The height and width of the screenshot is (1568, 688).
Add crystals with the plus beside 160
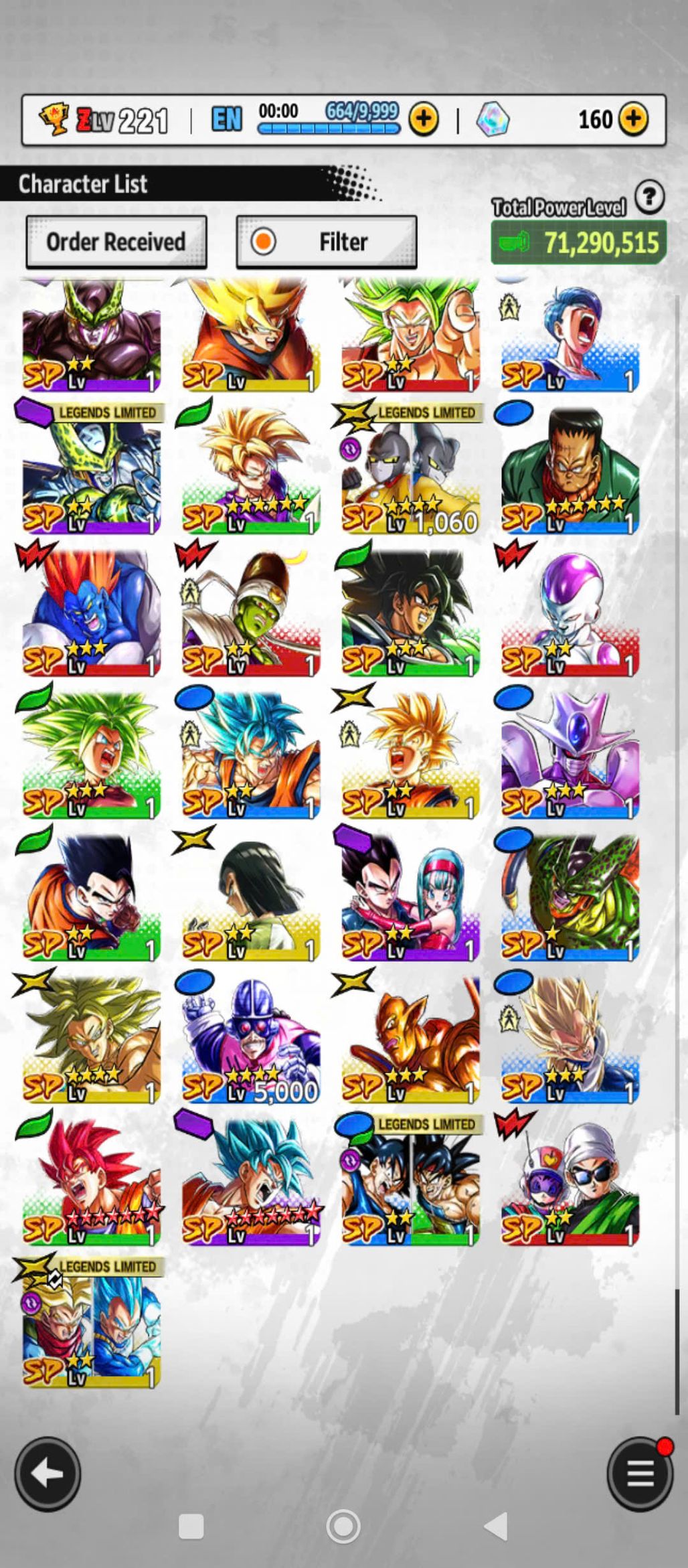632,119
